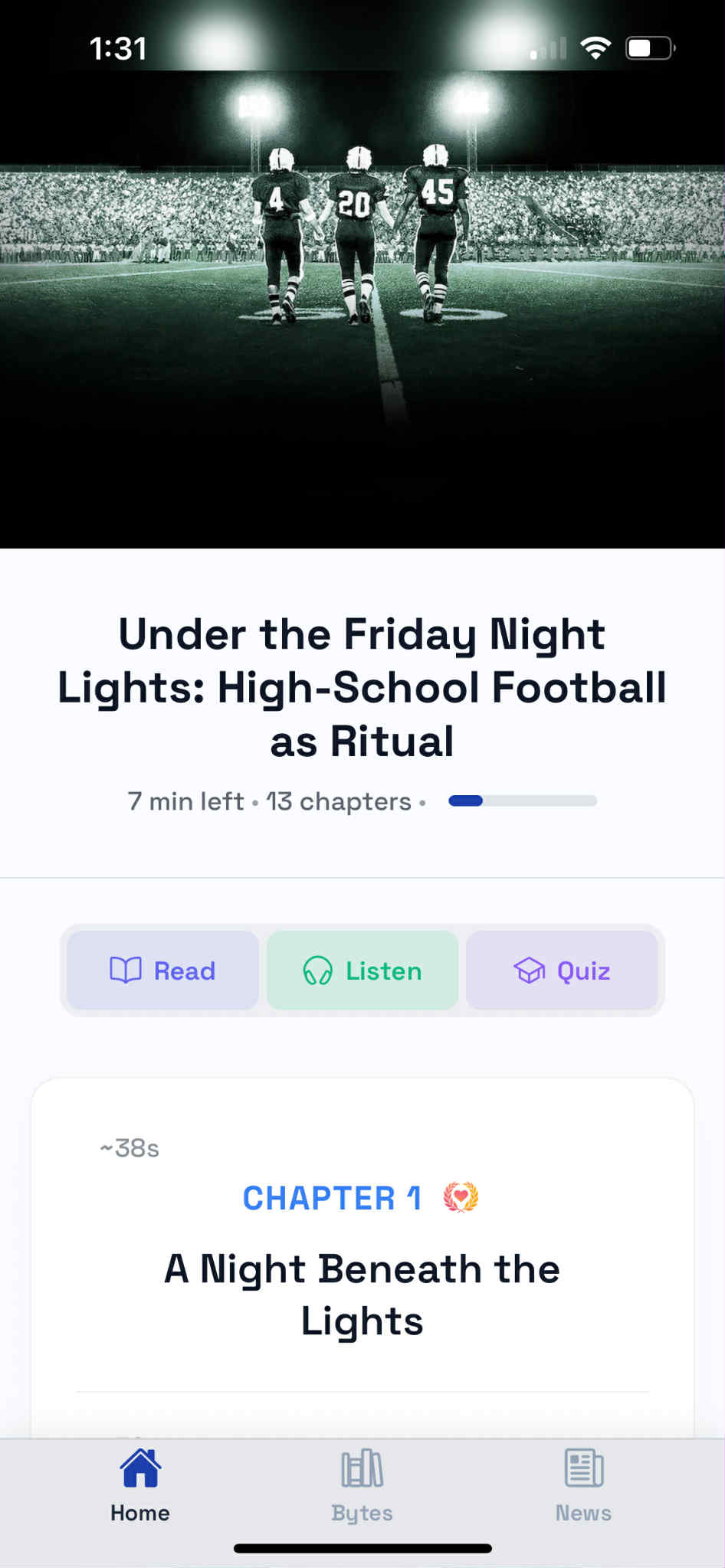Take the Quiz

tap(562, 971)
